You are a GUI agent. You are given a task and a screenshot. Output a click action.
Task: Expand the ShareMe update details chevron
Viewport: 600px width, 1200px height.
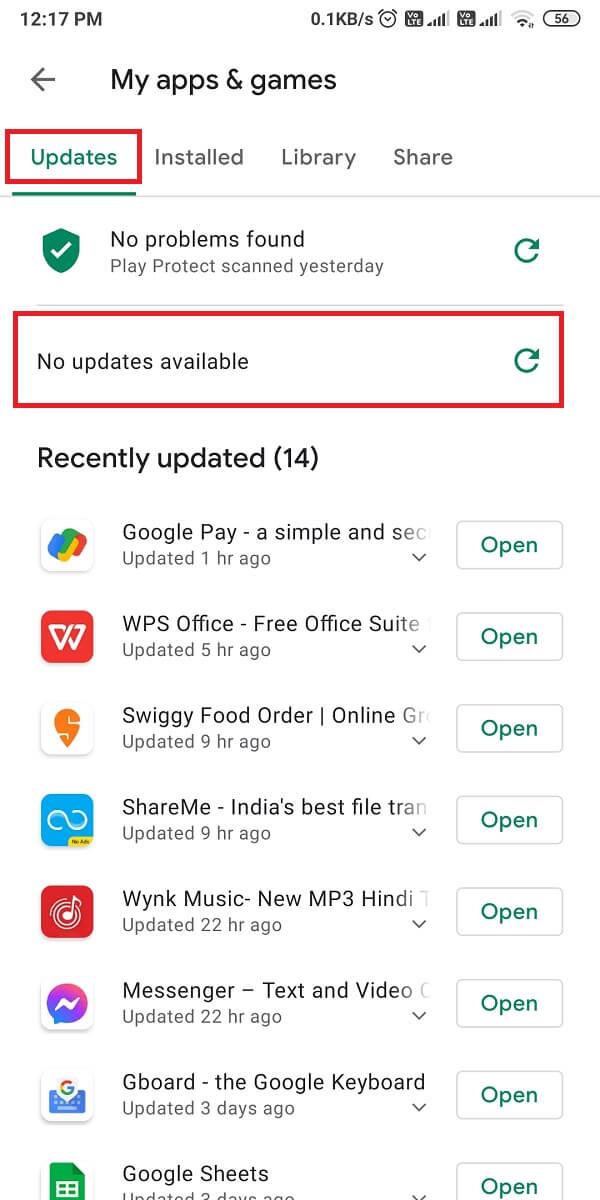click(420, 833)
